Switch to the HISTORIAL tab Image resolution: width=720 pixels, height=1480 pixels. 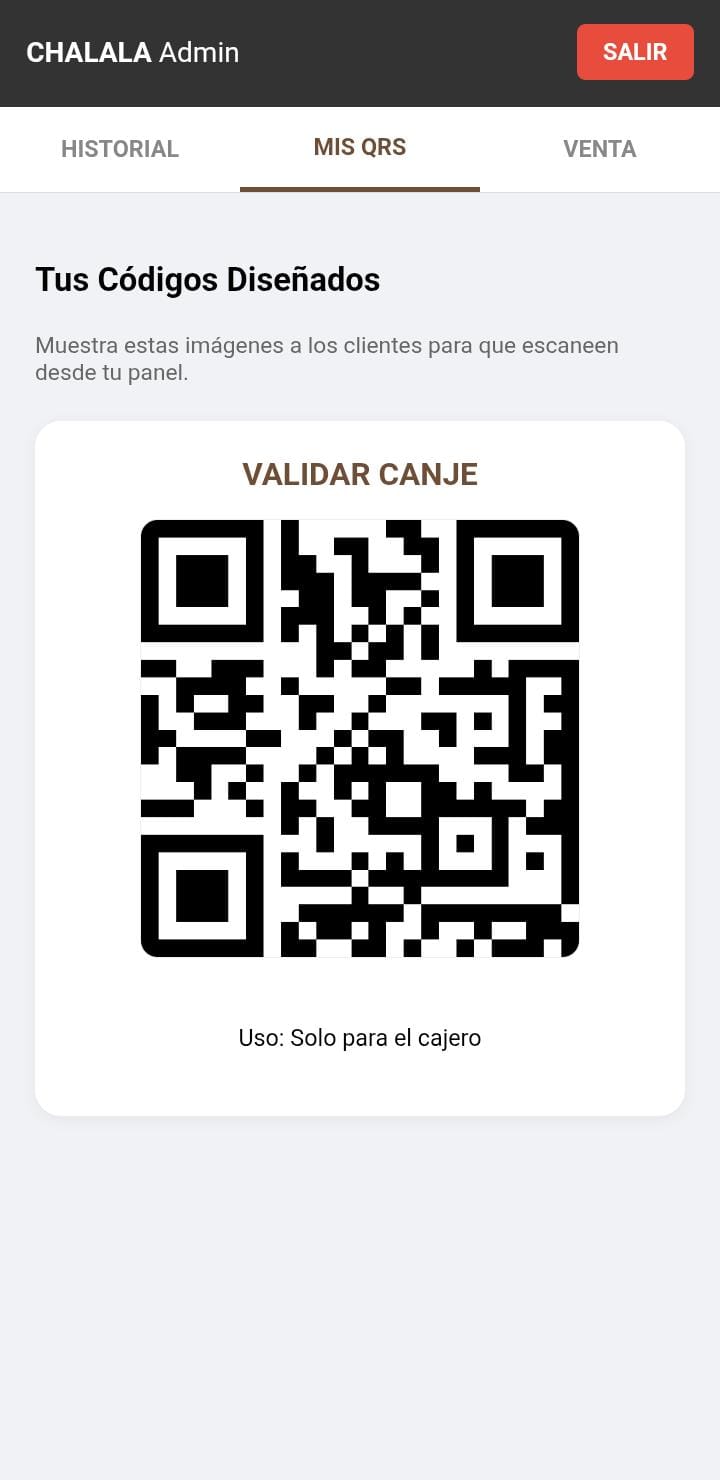point(120,149)
